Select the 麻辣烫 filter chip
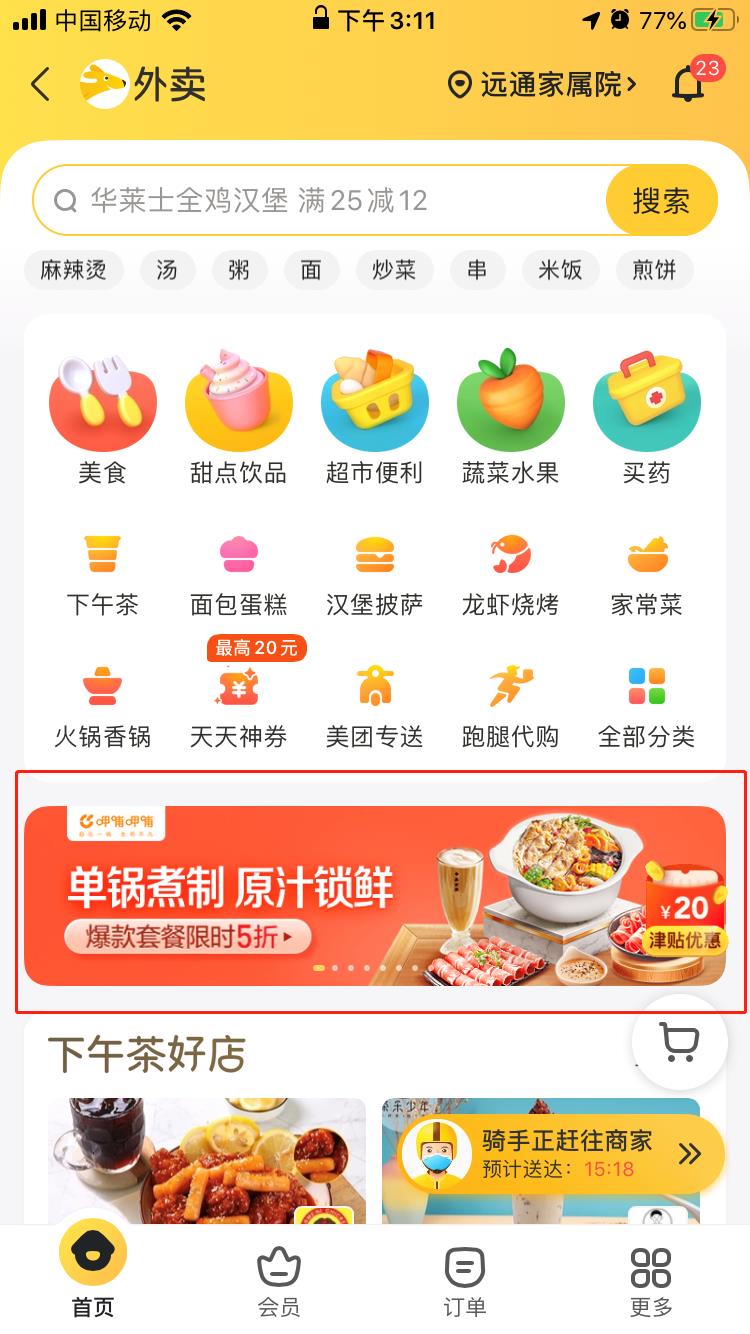 73,270
